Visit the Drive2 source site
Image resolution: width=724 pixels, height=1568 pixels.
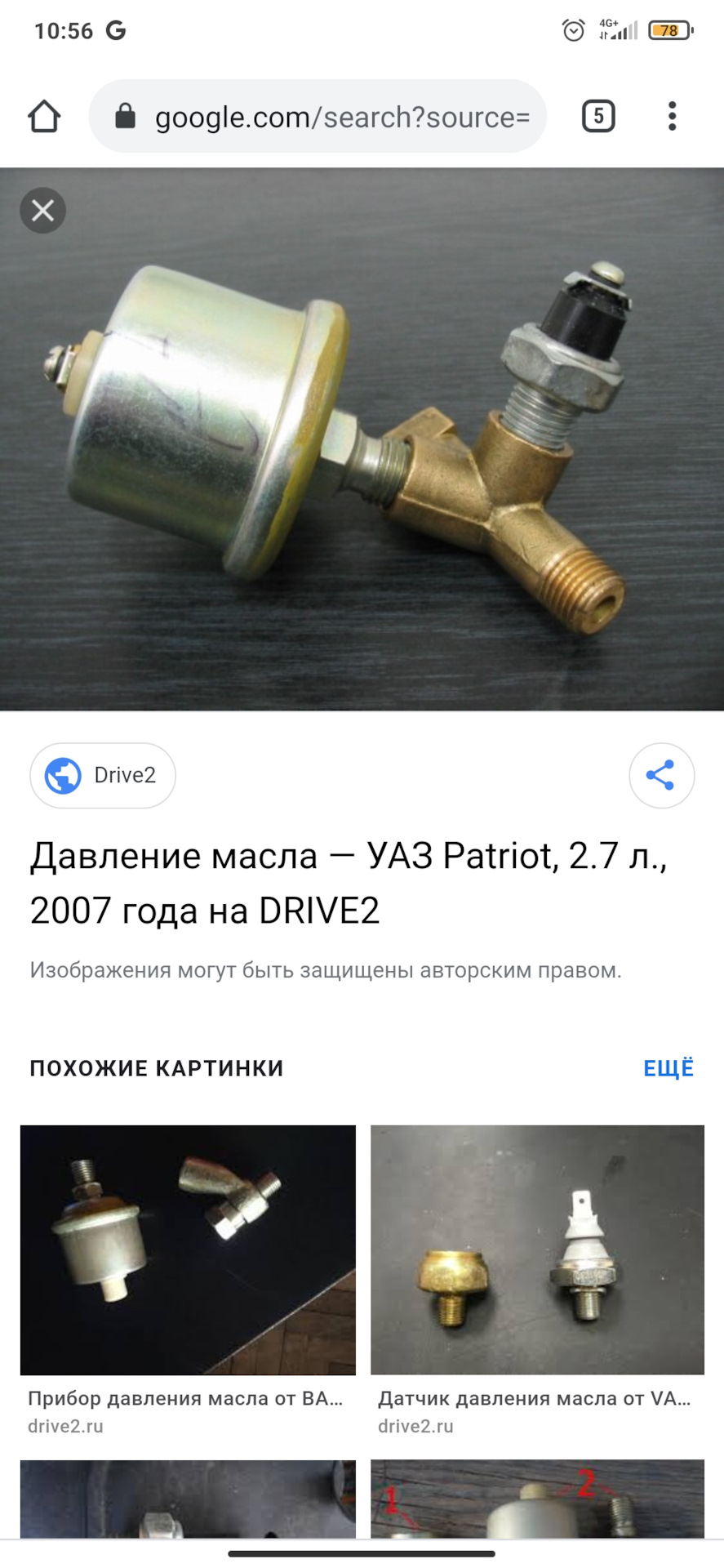[x=103, y=775]
